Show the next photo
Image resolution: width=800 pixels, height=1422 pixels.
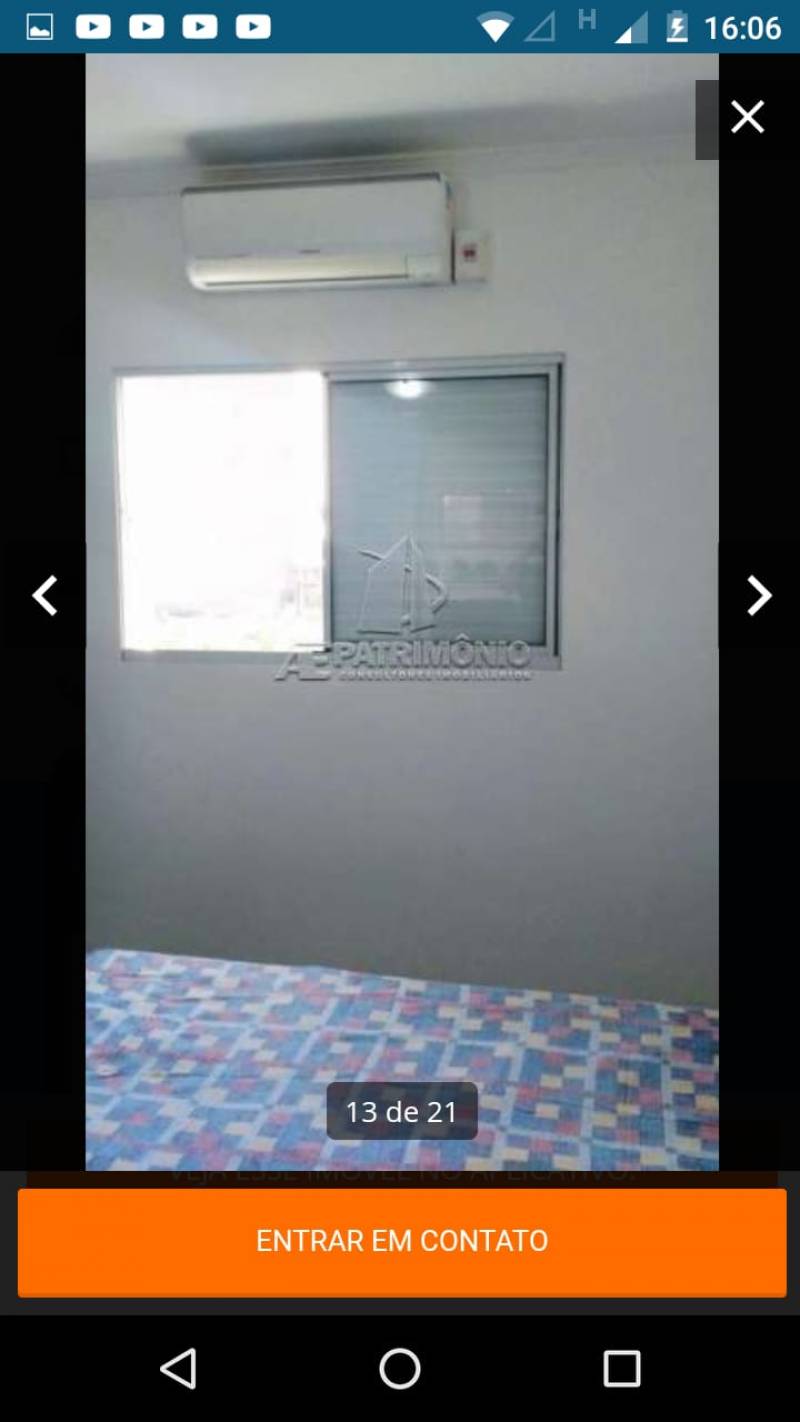(759, 596)
